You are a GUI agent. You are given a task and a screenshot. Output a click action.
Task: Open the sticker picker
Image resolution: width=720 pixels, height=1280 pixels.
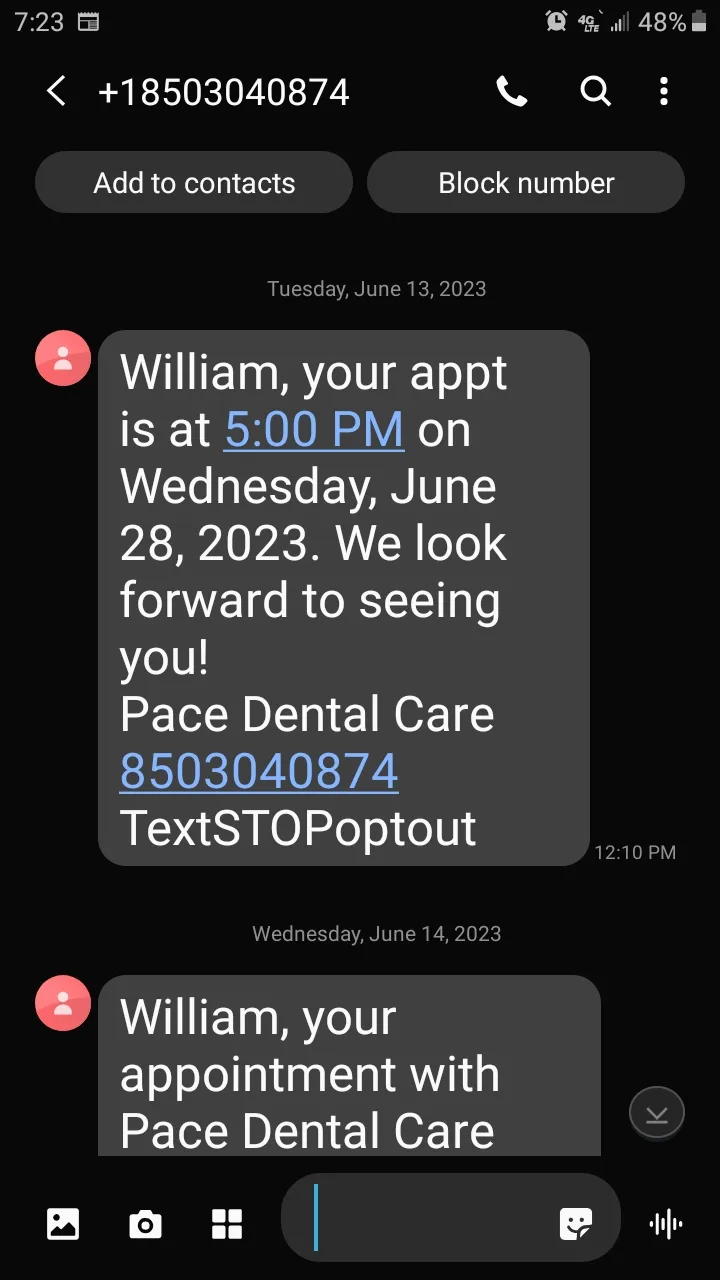click(x=576, y=1224)
